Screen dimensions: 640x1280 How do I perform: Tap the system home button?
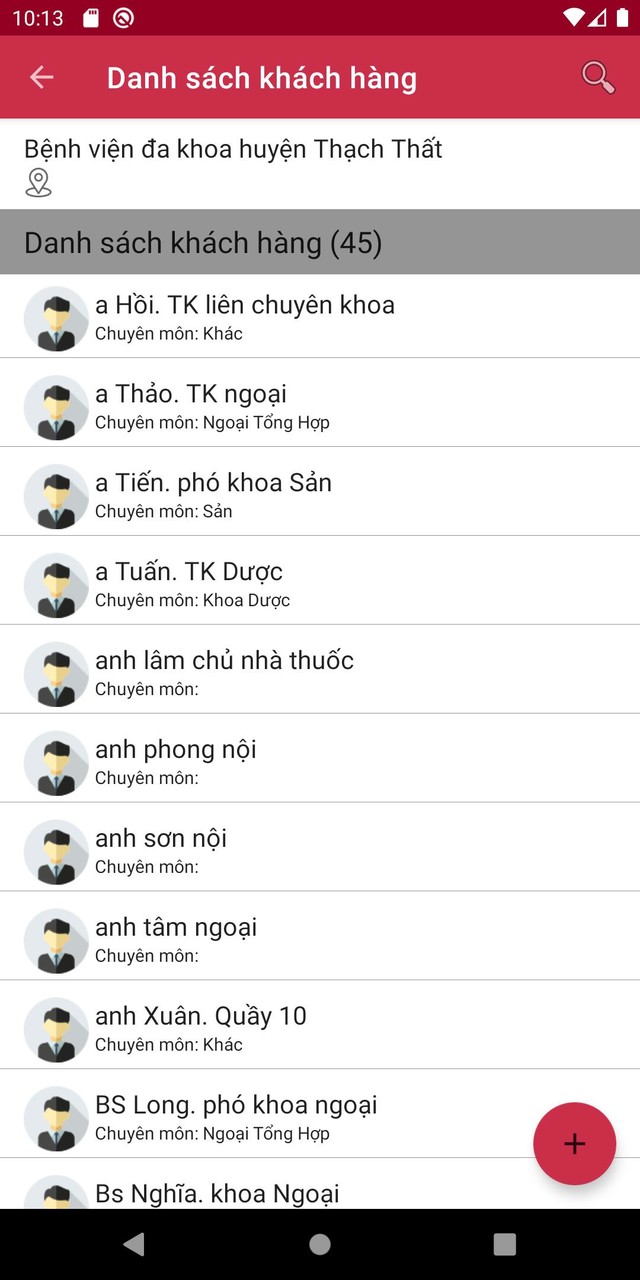(x=320, y=1244)
